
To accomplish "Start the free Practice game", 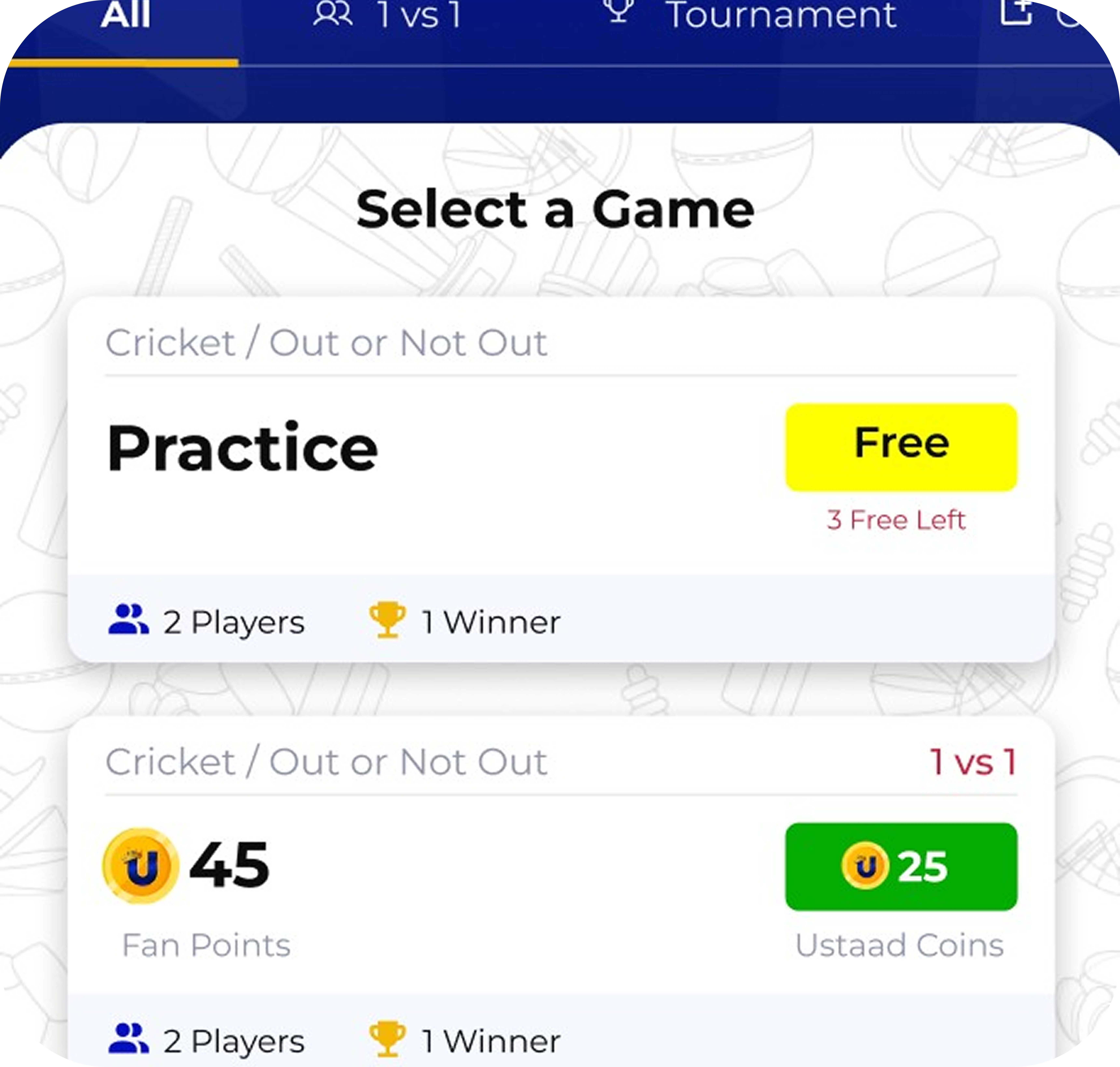I will pyautogui.click(x=901, y=447).
